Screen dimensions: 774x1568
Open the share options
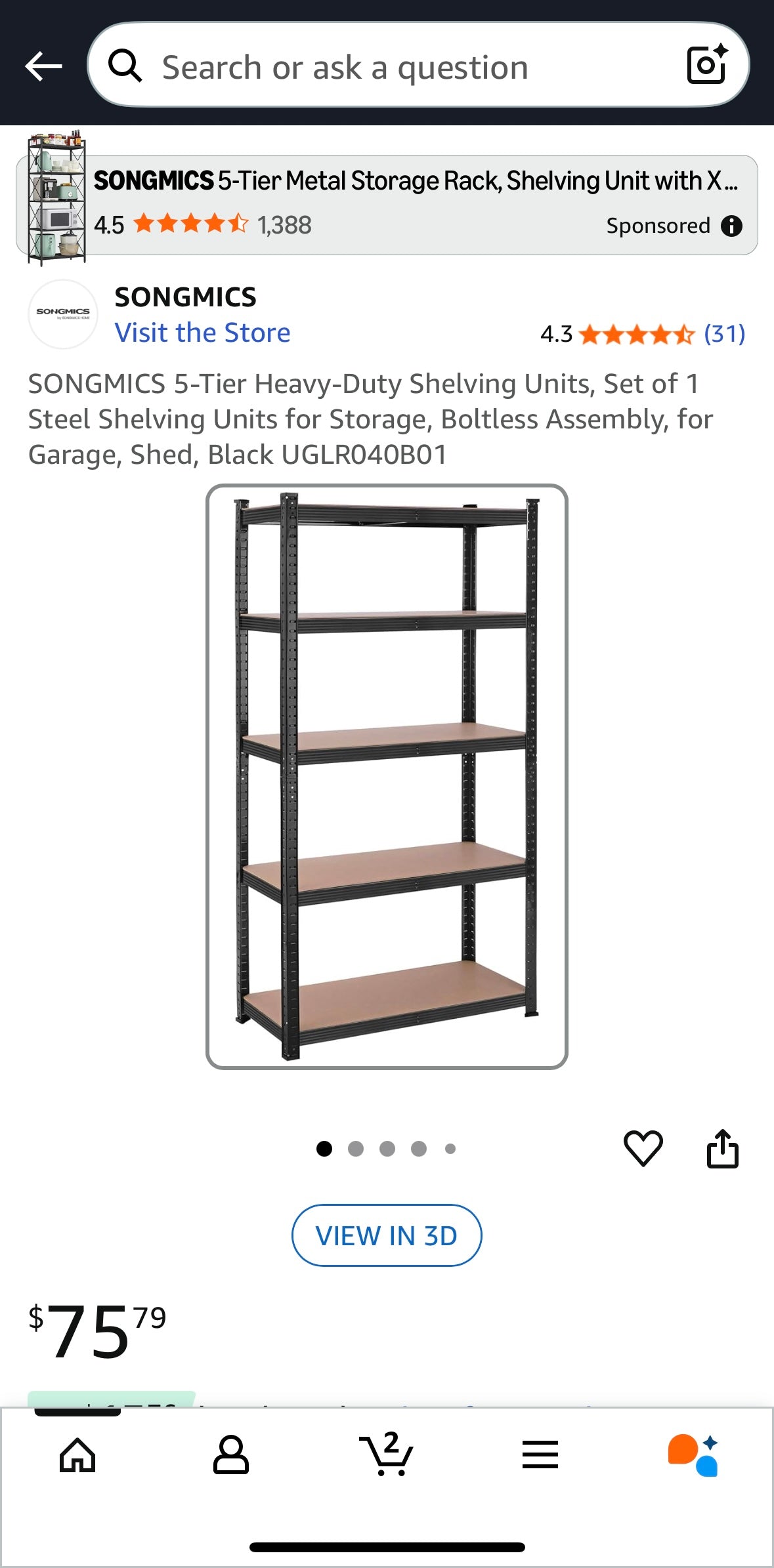[724, 1147]
